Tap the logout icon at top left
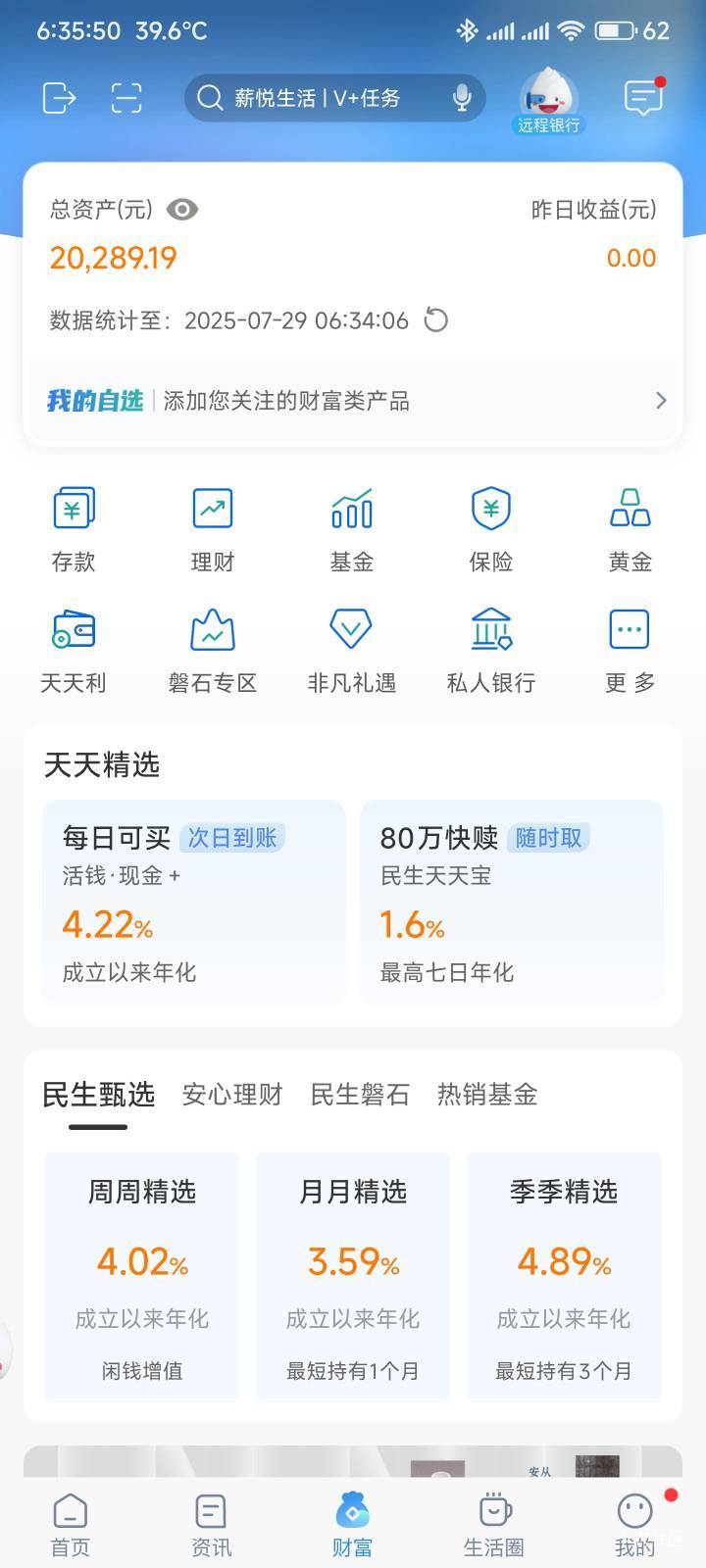 [59, 98]
